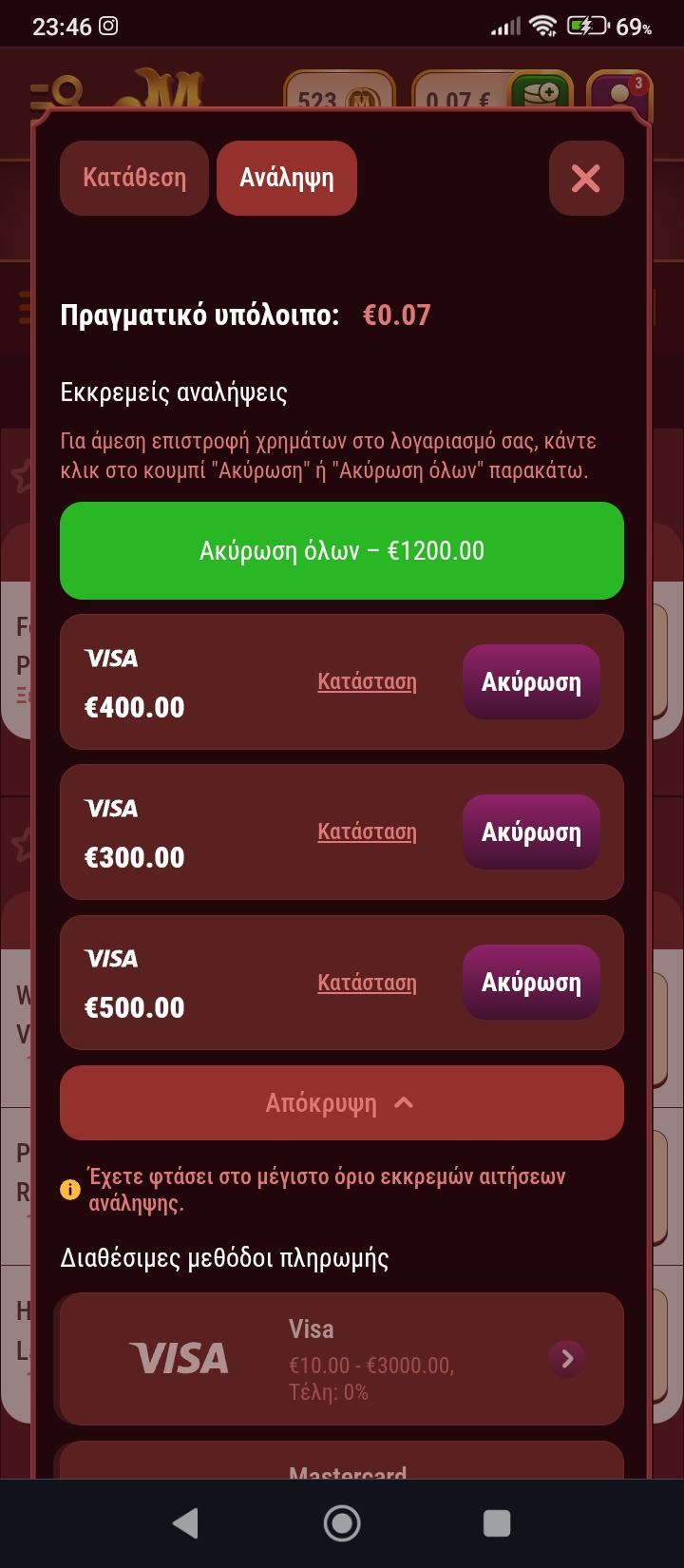
Task: Tap Ακύρωση όλων – €1200.00 button
Action: pos(341,551)
